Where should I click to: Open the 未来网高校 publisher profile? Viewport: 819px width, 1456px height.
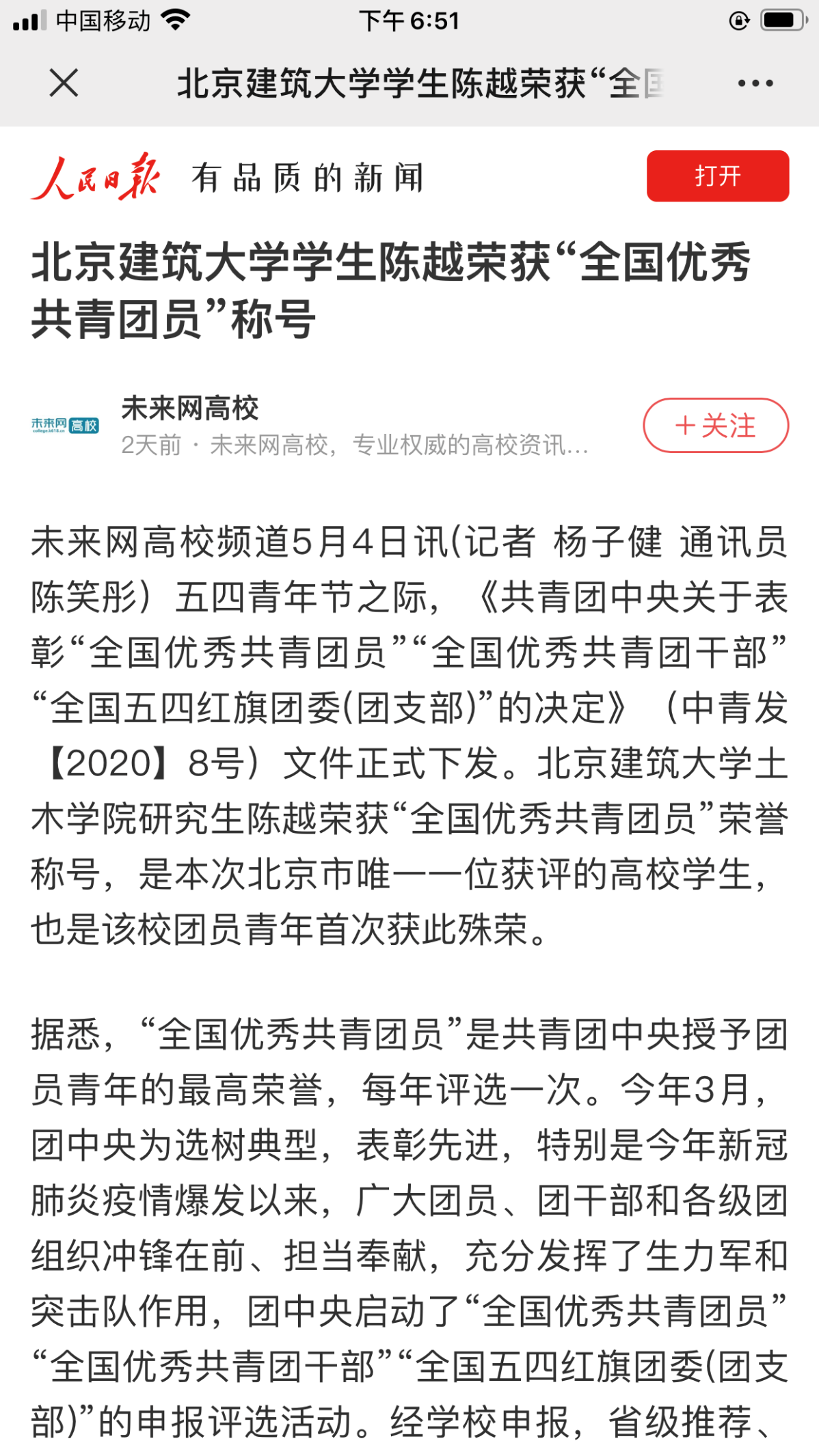click(190, 408)
